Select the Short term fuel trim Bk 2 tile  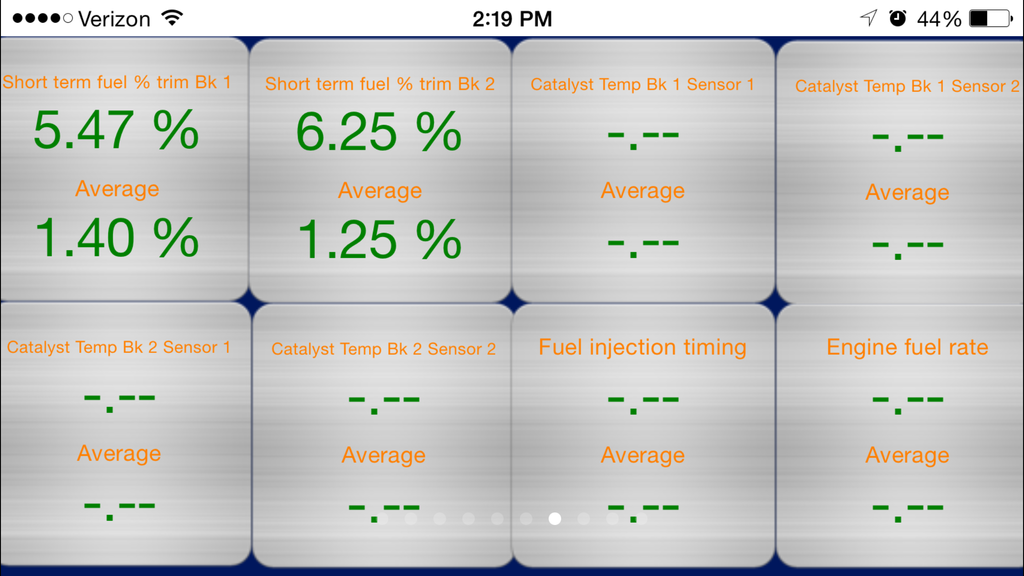(380, 170)
